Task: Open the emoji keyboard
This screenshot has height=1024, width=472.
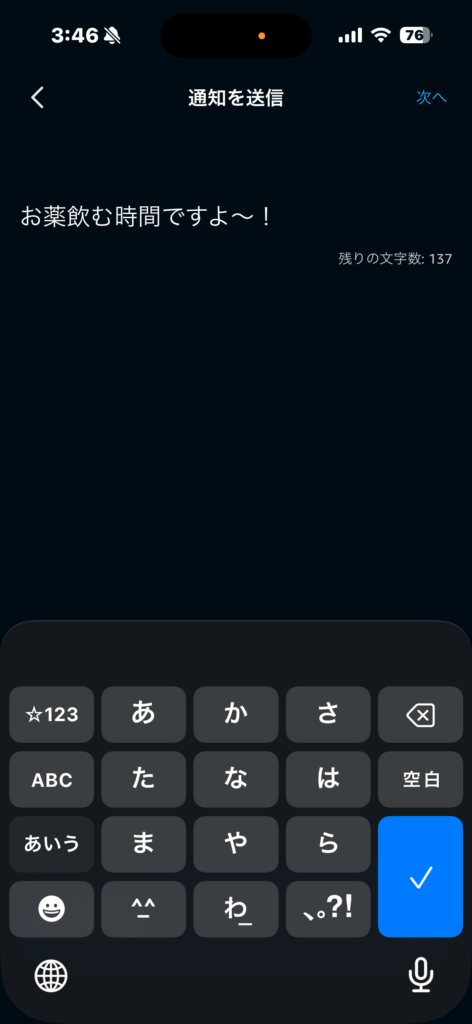Action: (52, 909)
